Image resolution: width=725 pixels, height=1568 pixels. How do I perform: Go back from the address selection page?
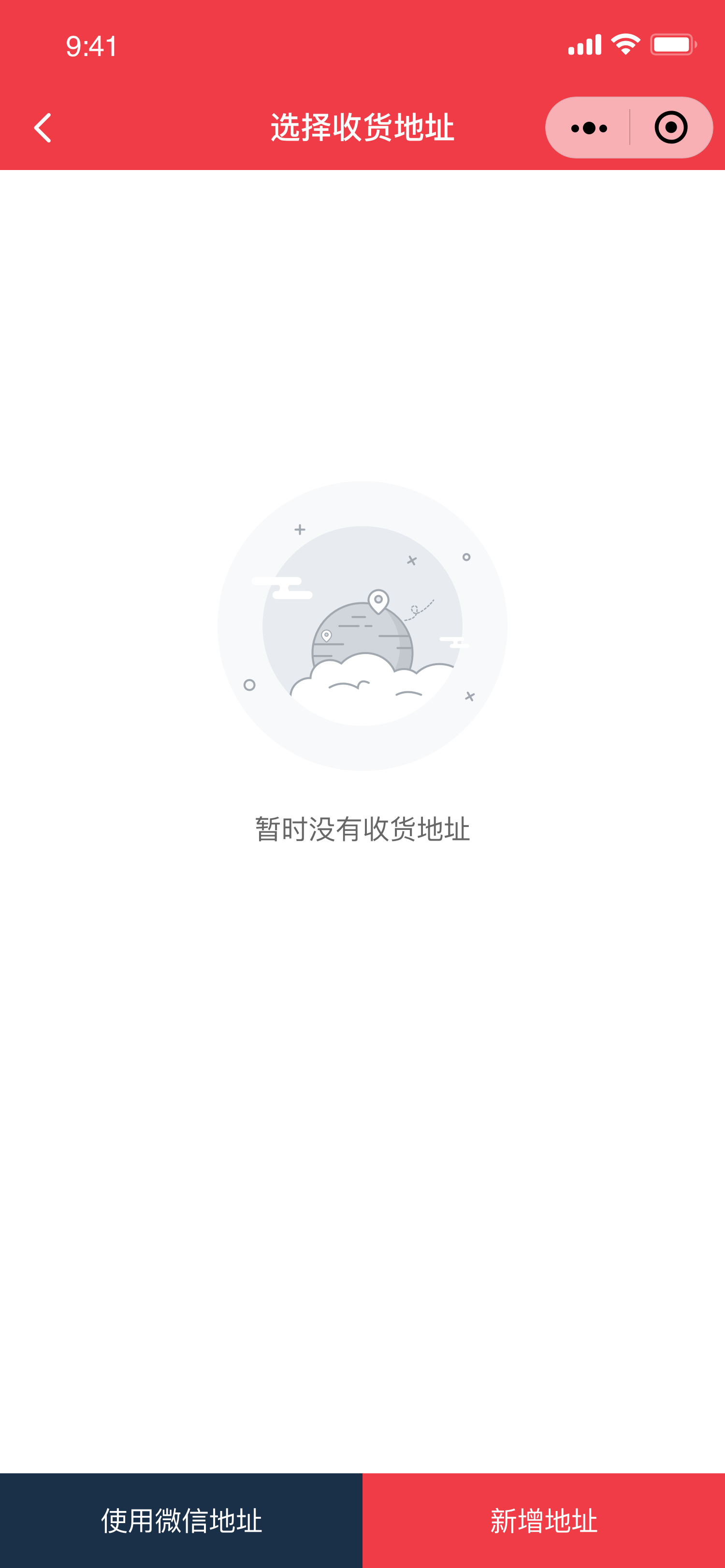43,128
